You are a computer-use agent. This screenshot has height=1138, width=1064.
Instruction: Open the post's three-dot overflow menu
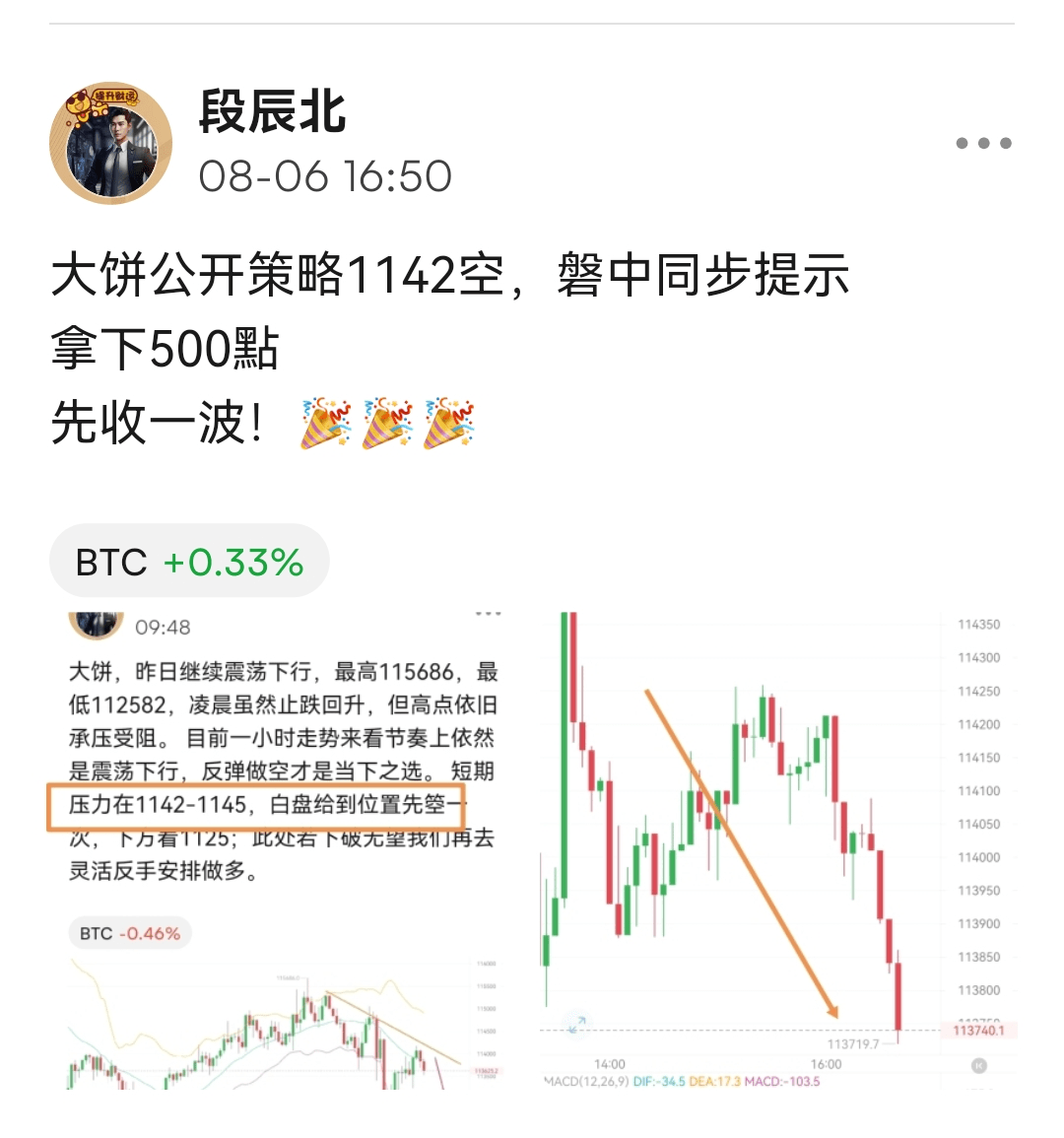tap(983, 144)
